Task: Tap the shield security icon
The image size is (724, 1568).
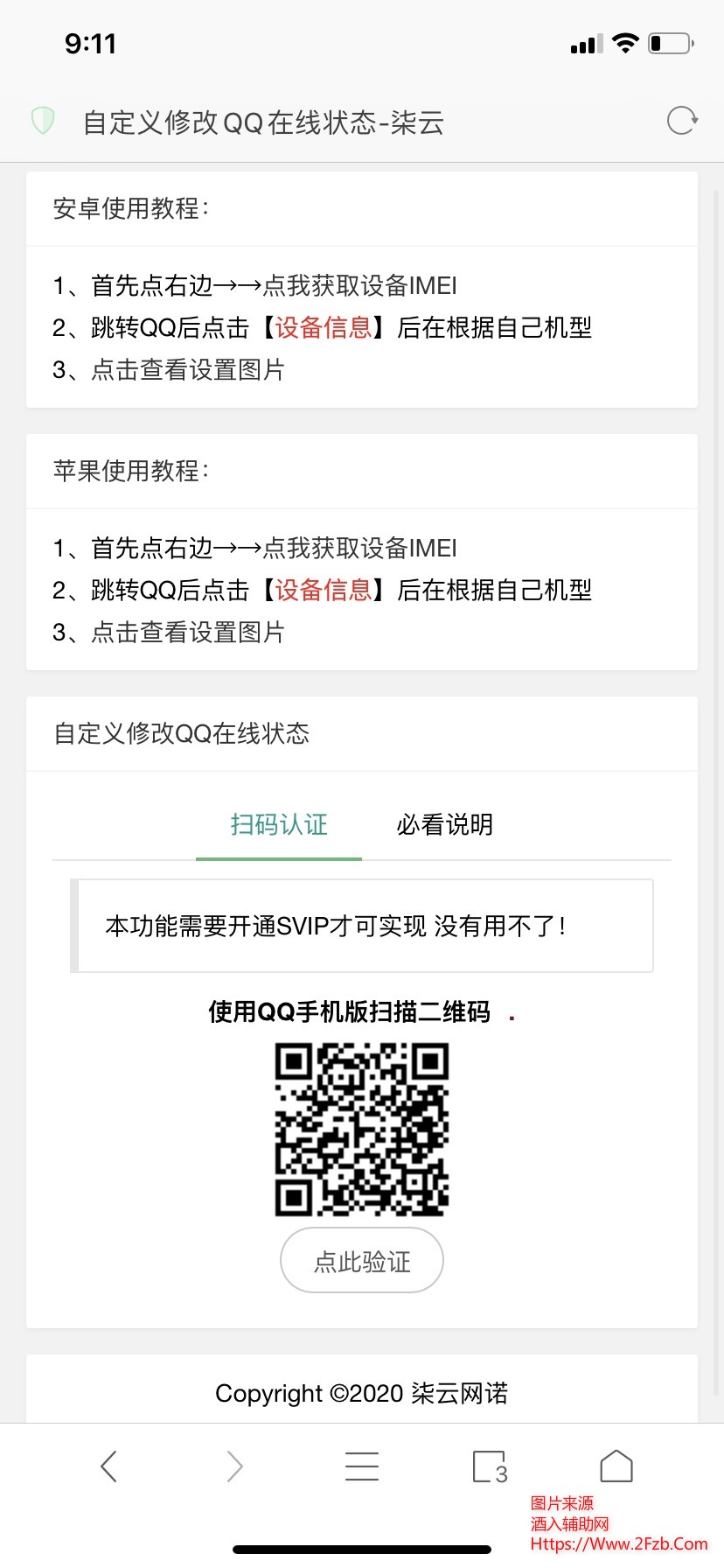Action: [x=43, y=121]
